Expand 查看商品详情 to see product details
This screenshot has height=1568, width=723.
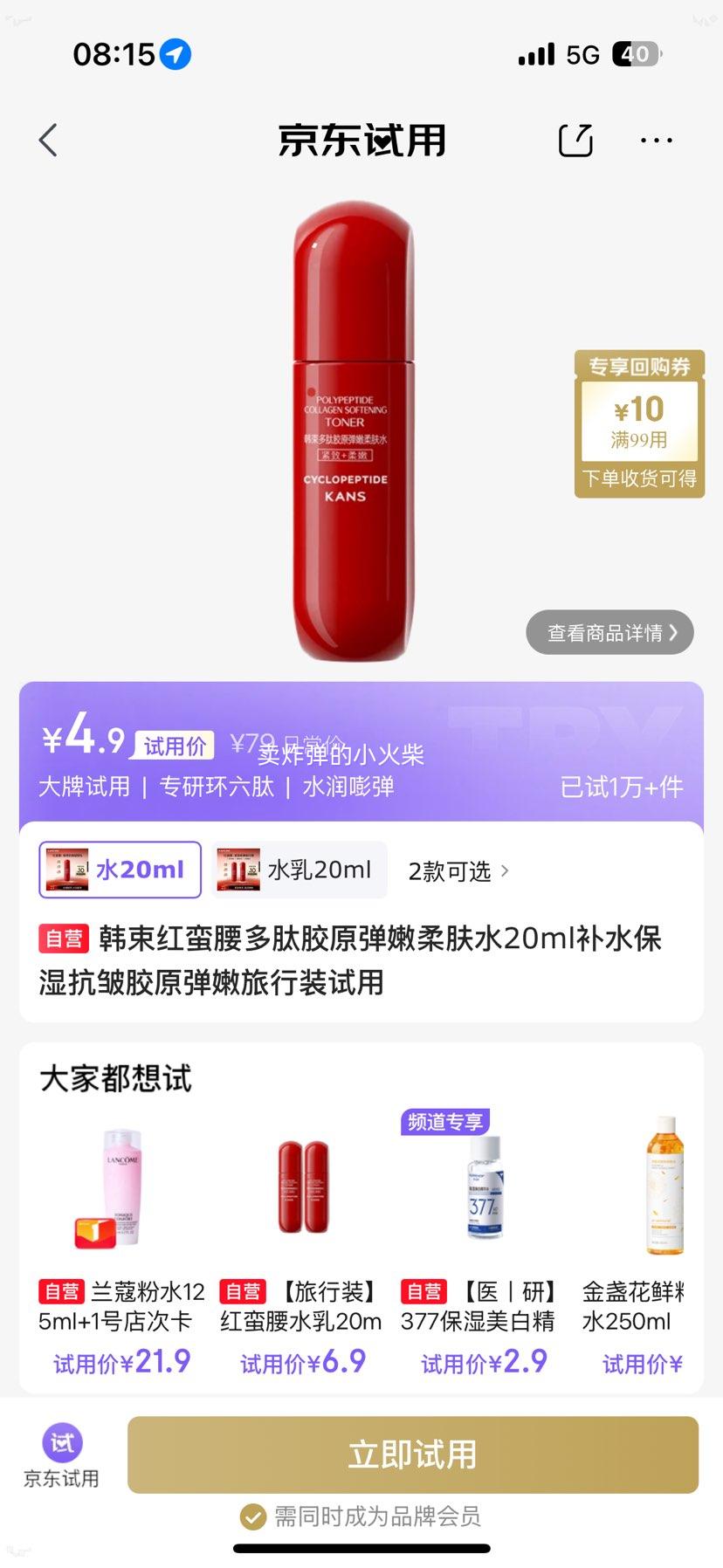tap(609, 631)
